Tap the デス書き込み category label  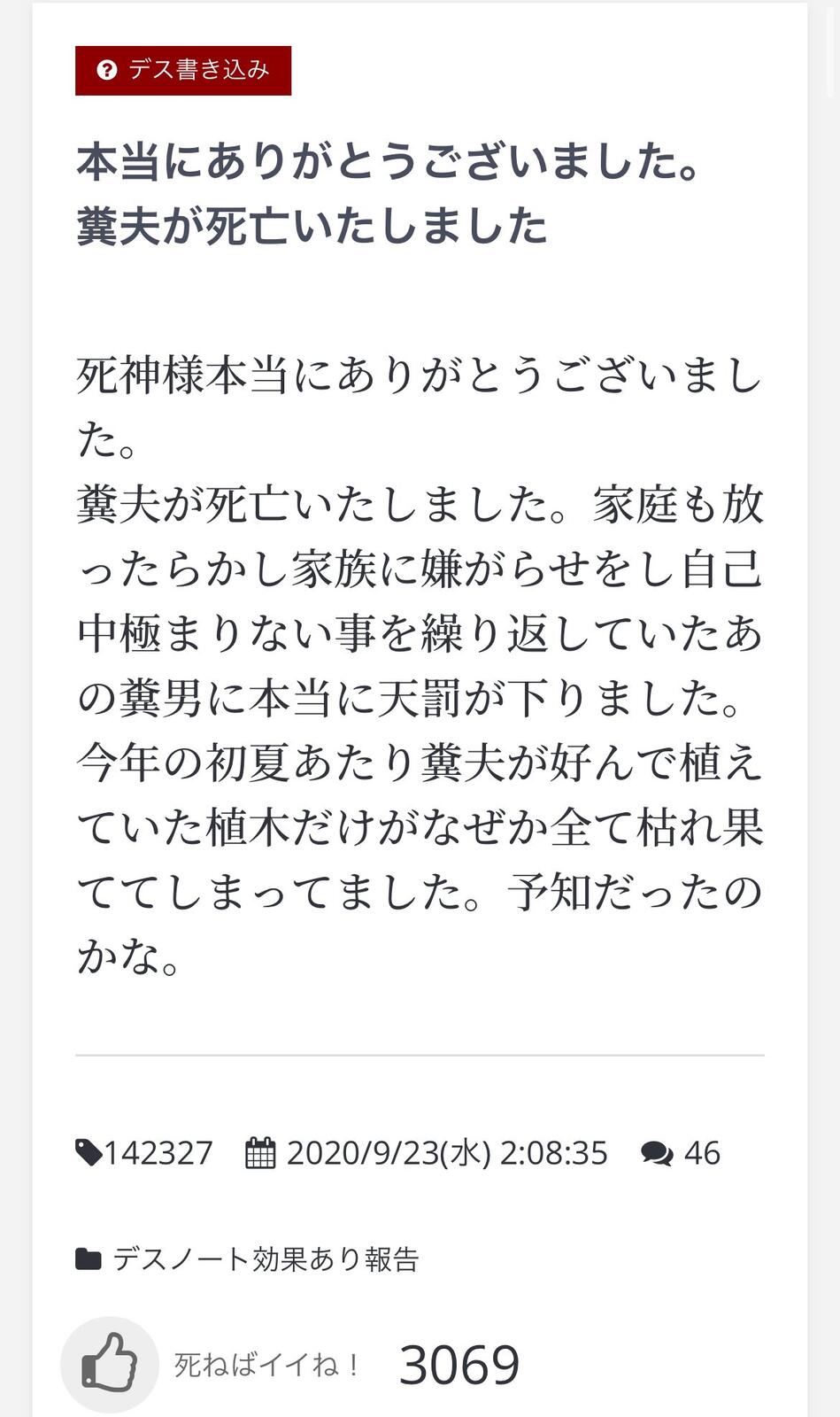(183, 70)
